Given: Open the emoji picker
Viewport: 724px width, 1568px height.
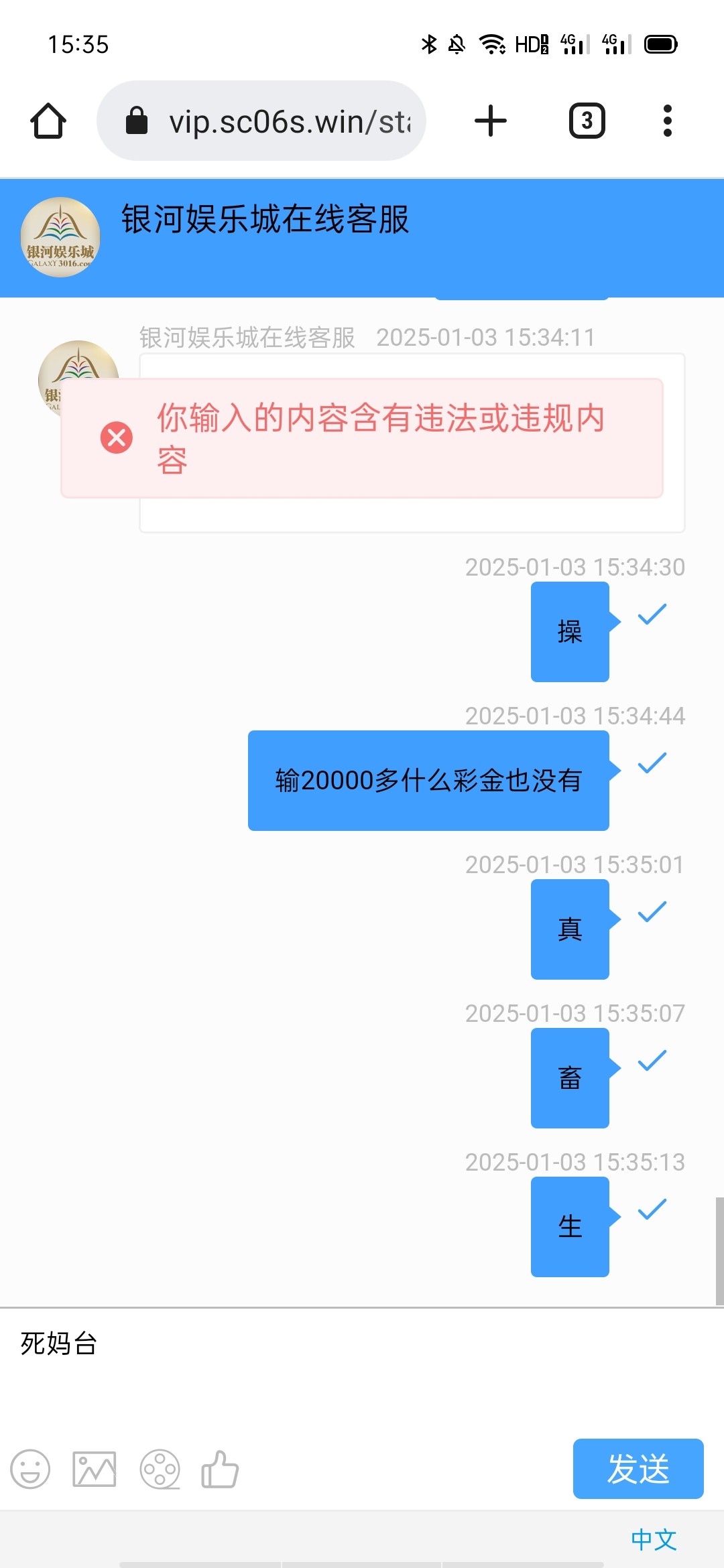Looking at the screenshot, I should pyautogui.click(x=30, y=1469).
